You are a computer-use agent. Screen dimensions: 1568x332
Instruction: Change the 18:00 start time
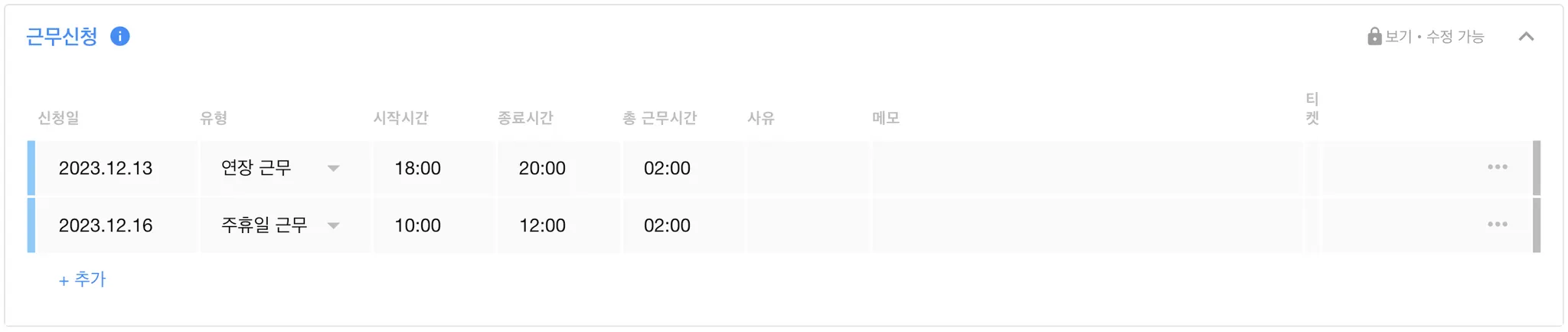point(433,168)
